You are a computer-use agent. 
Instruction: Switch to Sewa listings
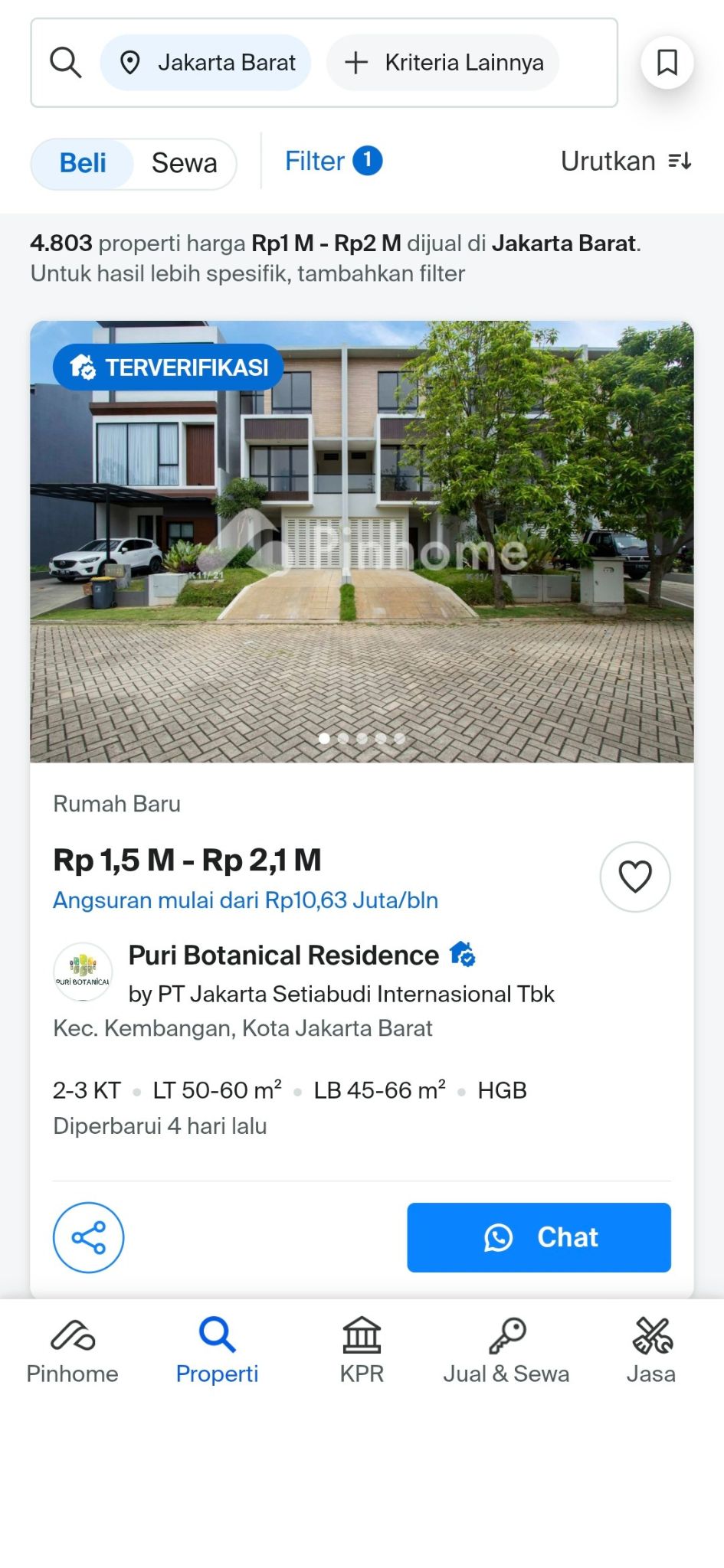click(184, 163)
